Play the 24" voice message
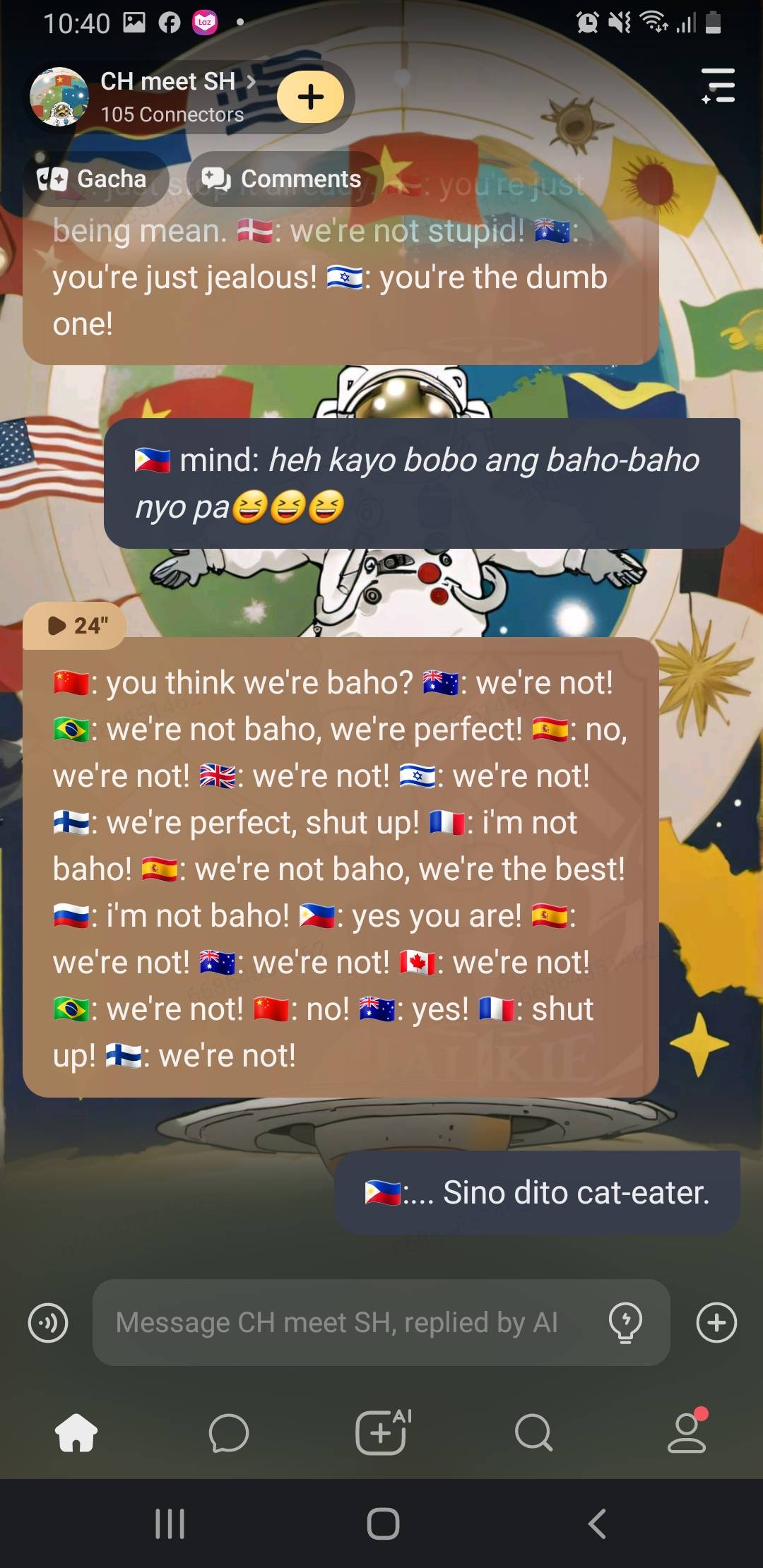This screenshot has width=763, height=1568. tap(75, 625)
